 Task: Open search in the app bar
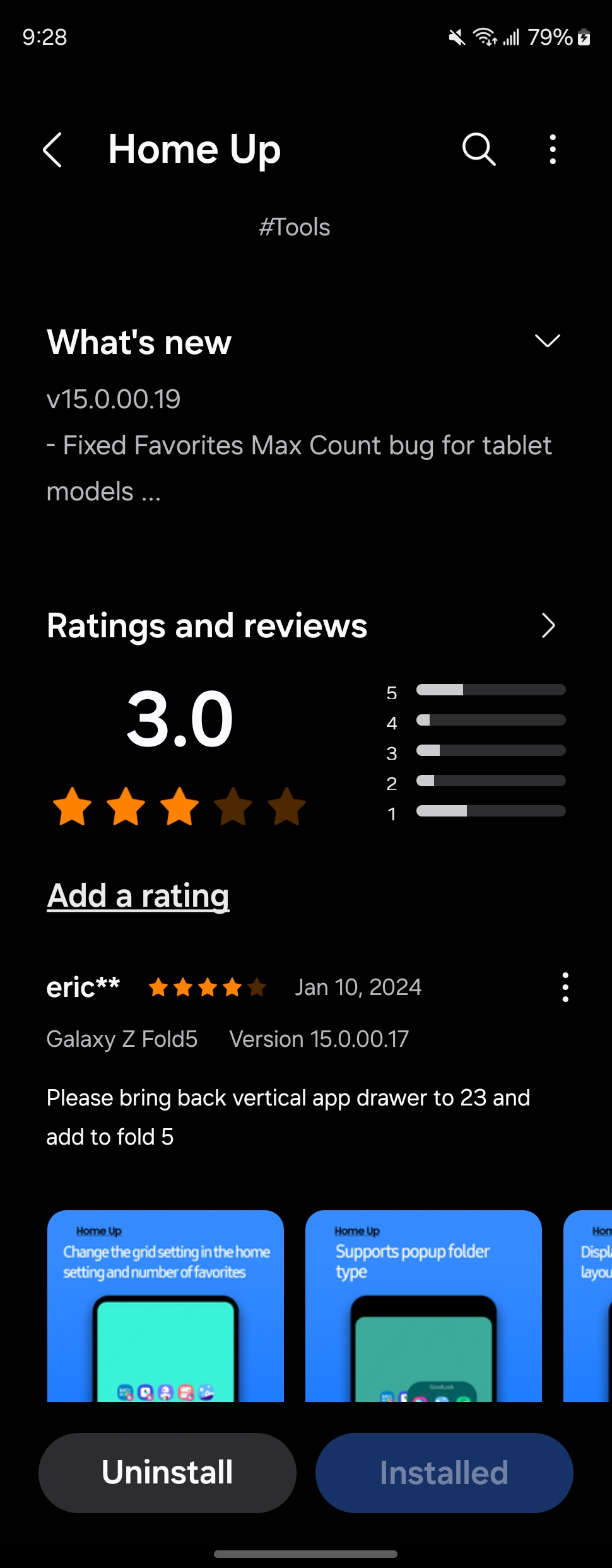click(479, 150)
